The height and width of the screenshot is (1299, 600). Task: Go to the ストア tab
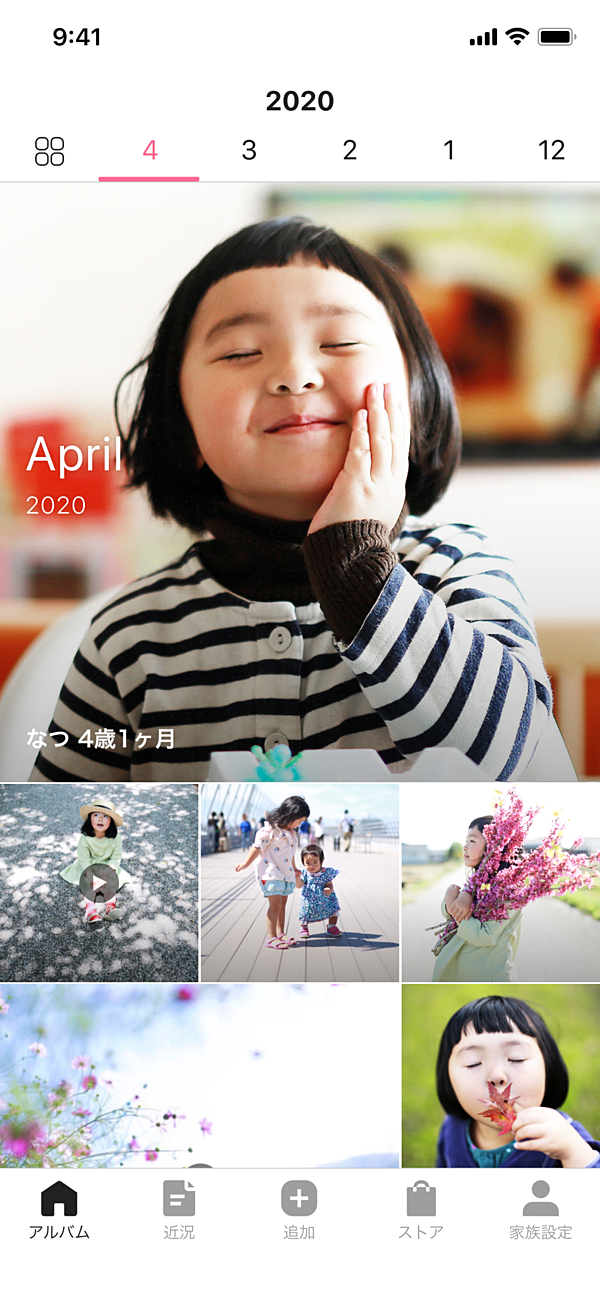tap(420, 1210)
